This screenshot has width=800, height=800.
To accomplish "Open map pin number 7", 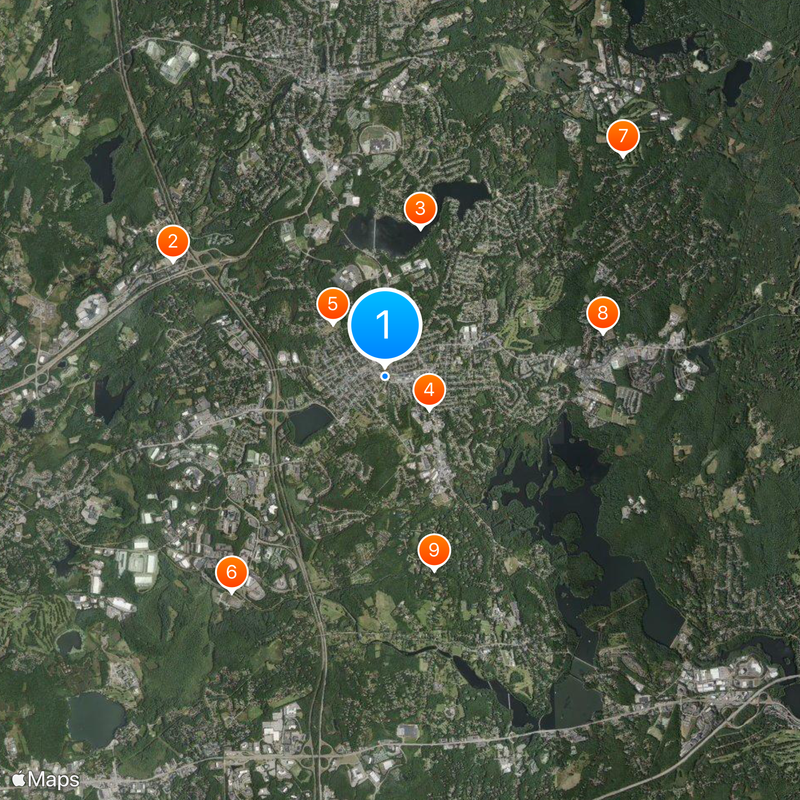I will (x=622, y=135).
